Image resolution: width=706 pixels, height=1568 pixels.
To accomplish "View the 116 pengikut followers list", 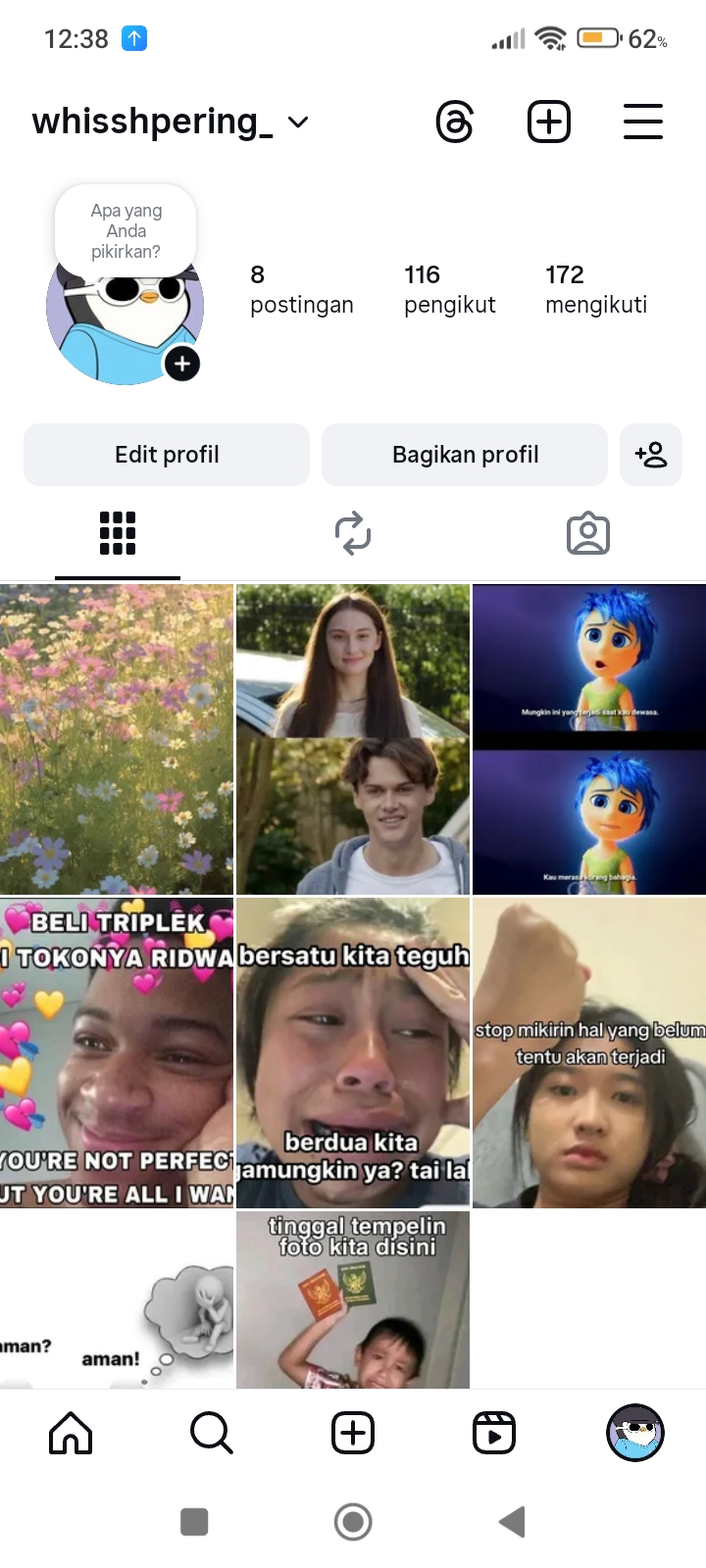I will pyautogui.click(x=449, y=289).
